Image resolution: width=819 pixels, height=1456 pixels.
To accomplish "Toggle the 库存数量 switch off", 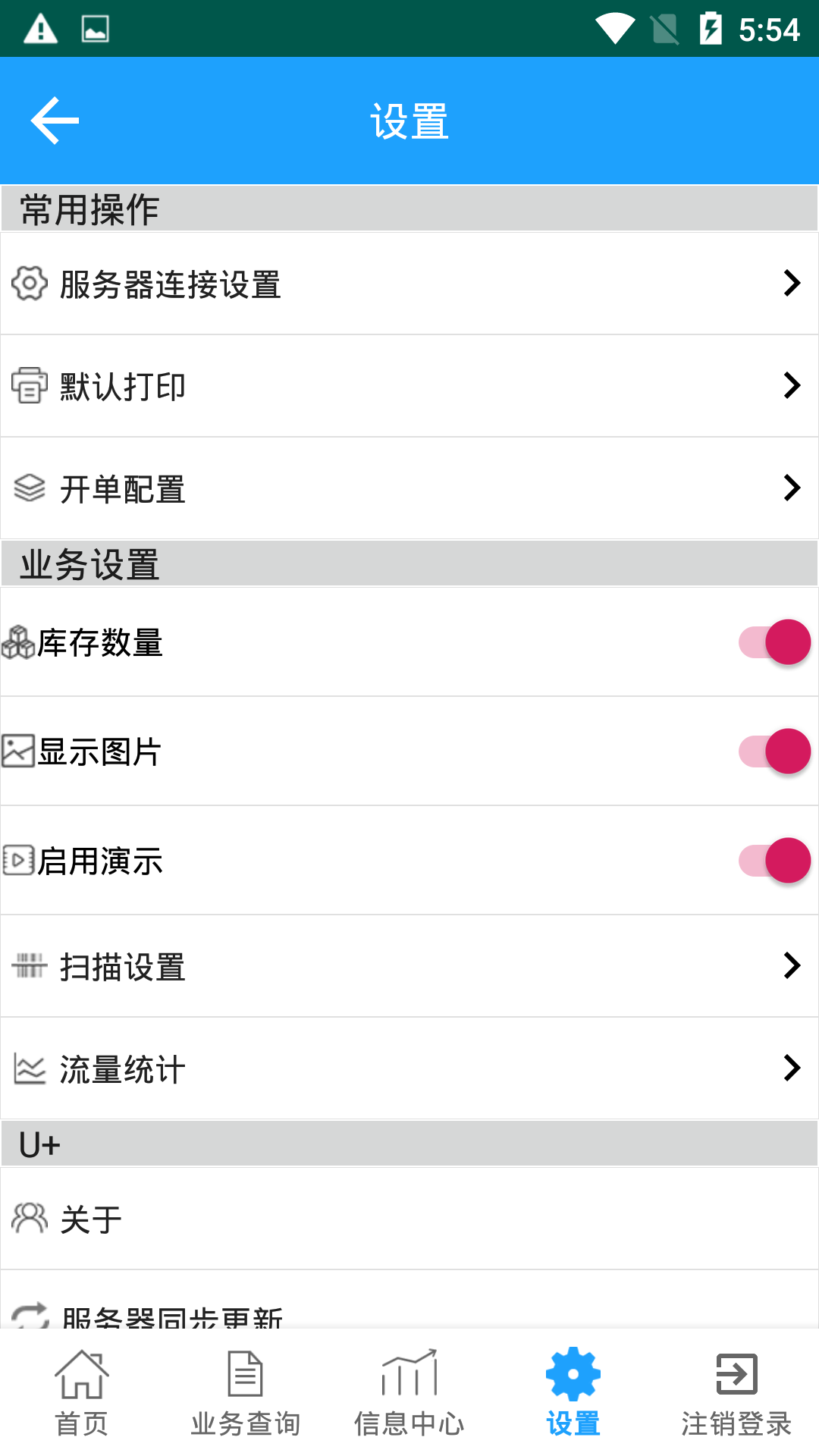I will click(774, 642).
